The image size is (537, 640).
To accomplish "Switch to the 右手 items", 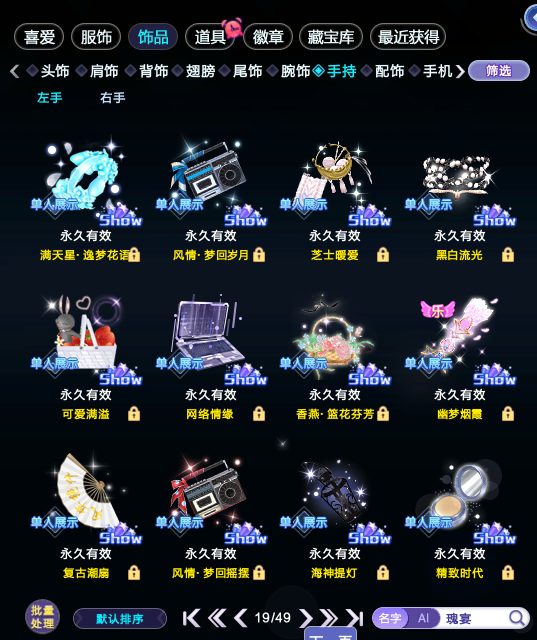I will 113,98.
